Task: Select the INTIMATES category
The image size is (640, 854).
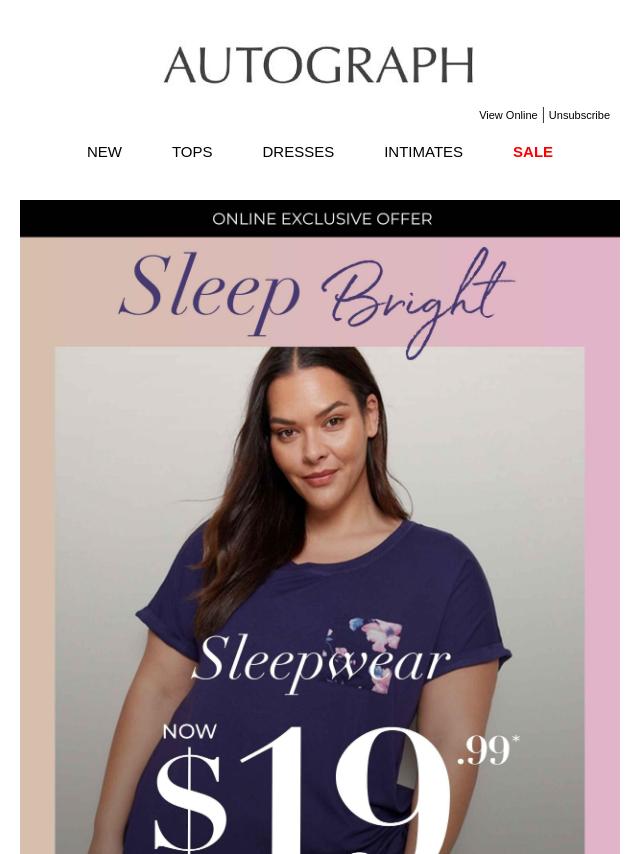Action: click(x=423, y=152)
